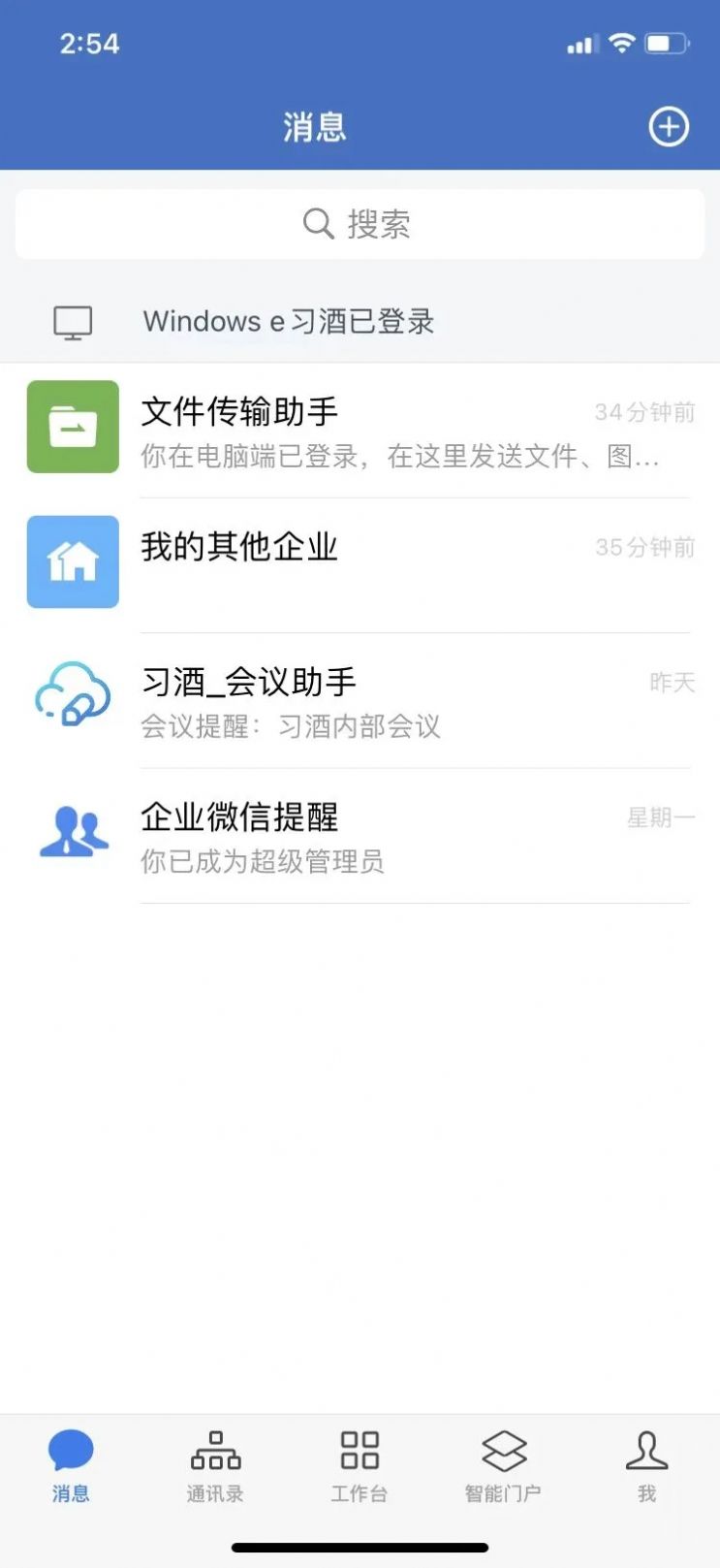Tap the 我的其他企业 house icon

(73, 561)
